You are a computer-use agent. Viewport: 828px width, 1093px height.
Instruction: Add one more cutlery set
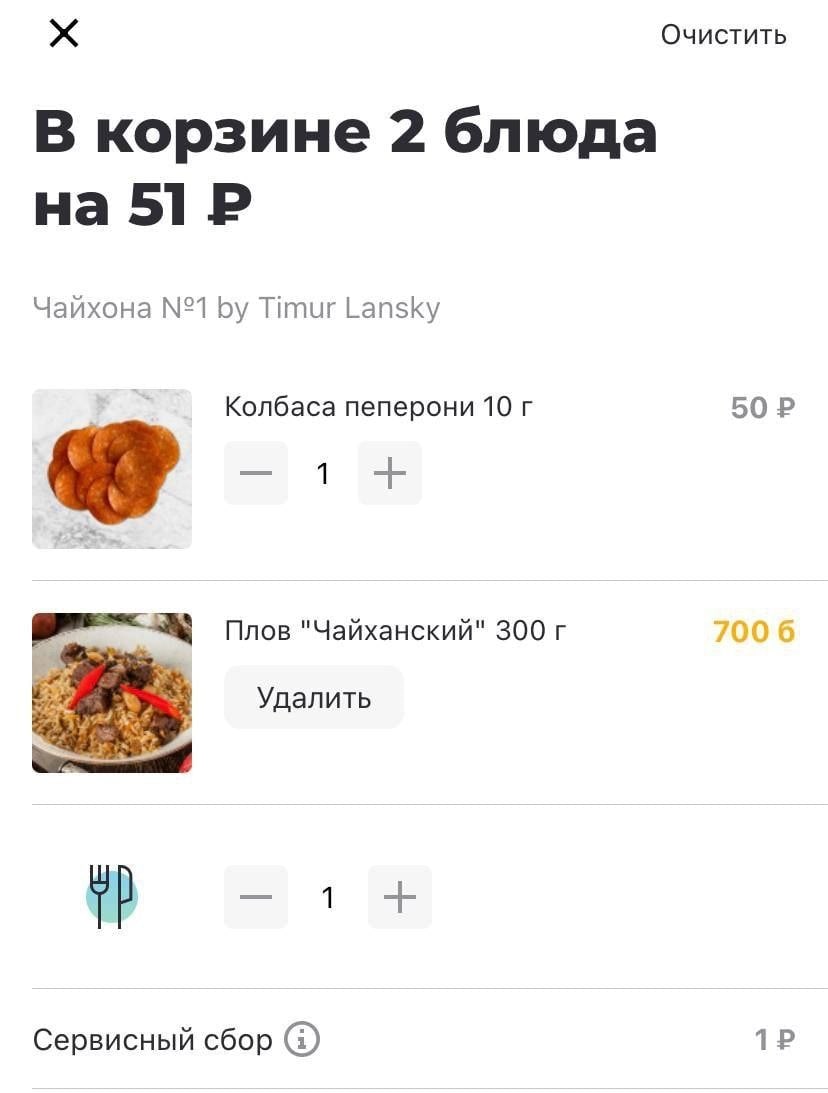[x=399, y=897]
